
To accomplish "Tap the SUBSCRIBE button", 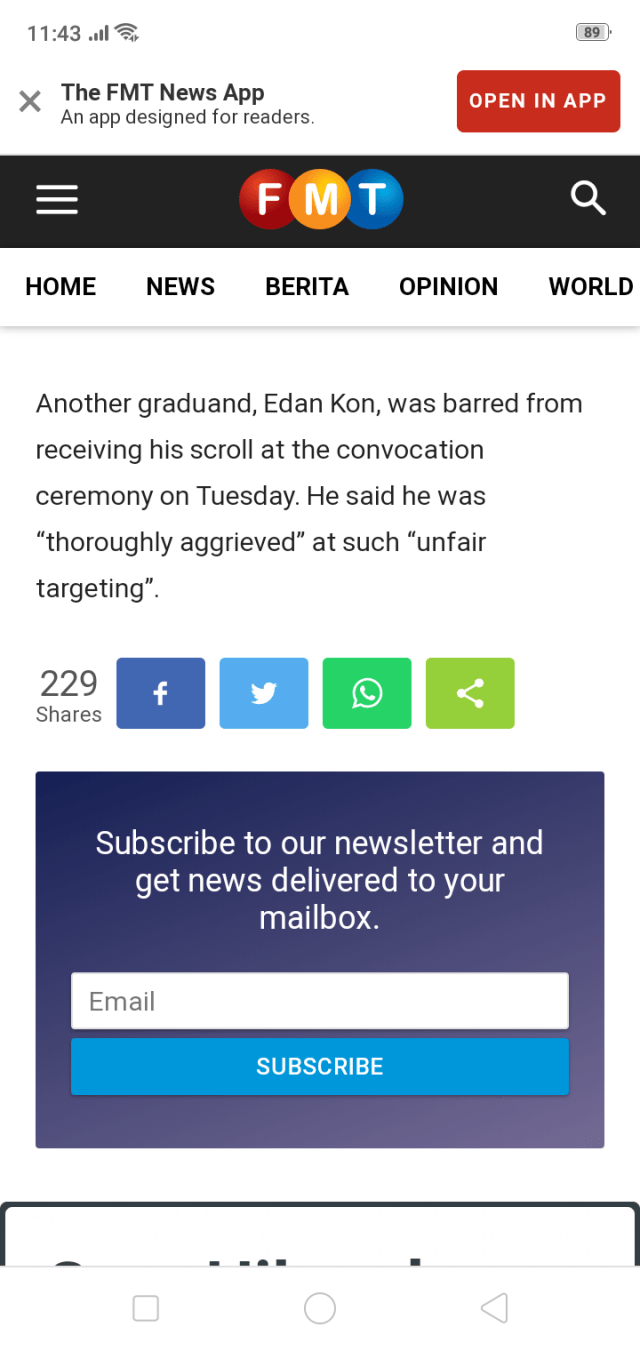I will [320, 1066].
